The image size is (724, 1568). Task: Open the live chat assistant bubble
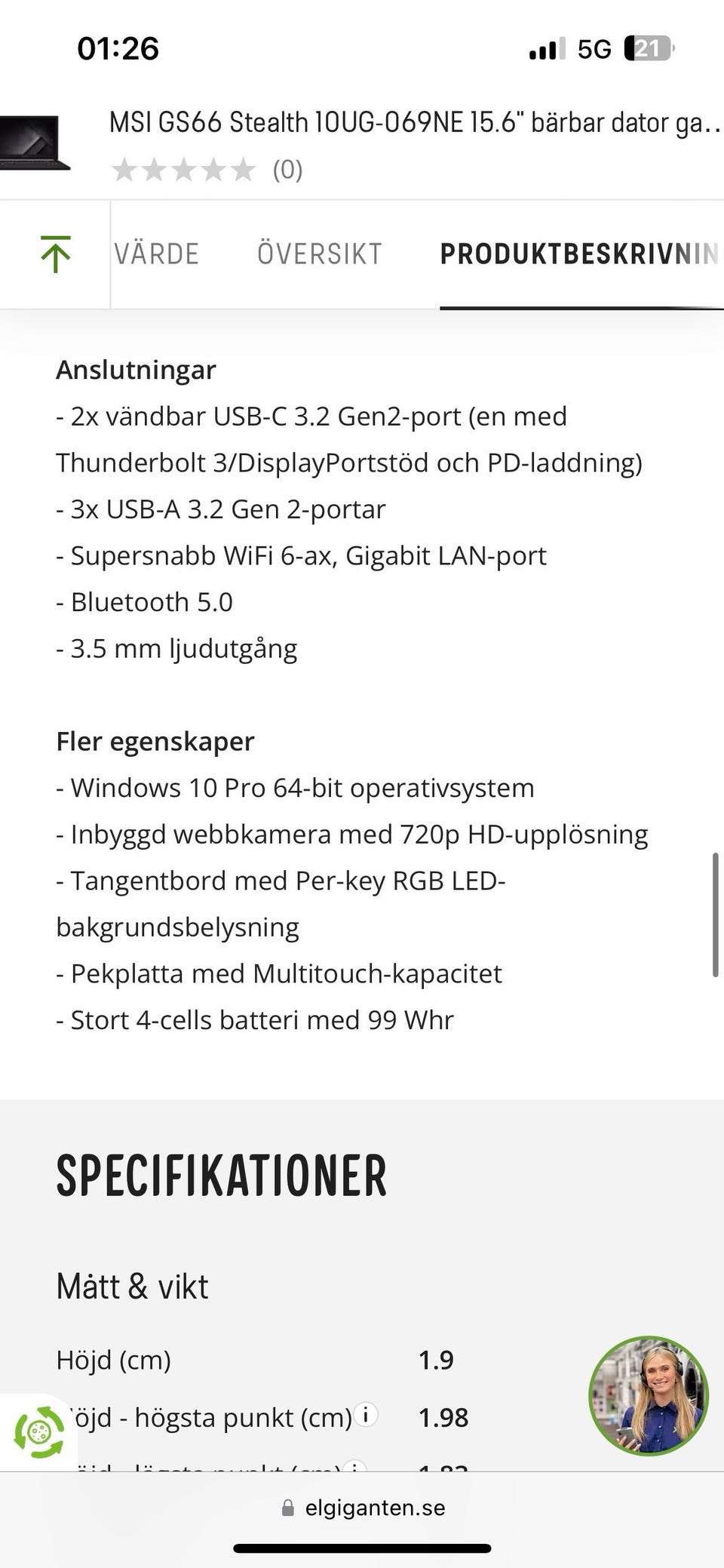(649, 1395)
